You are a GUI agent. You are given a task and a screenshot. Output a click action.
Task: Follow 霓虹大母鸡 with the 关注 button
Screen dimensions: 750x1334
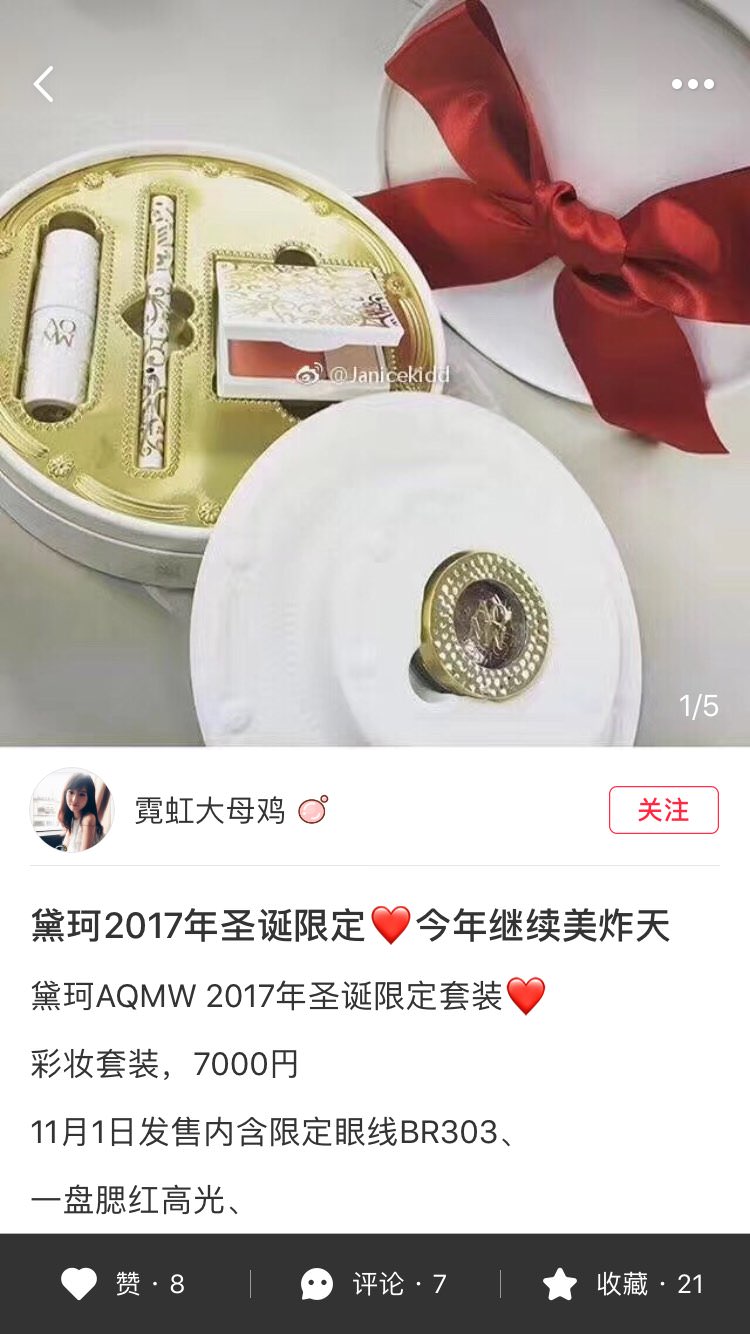click(x=663, y=810)
